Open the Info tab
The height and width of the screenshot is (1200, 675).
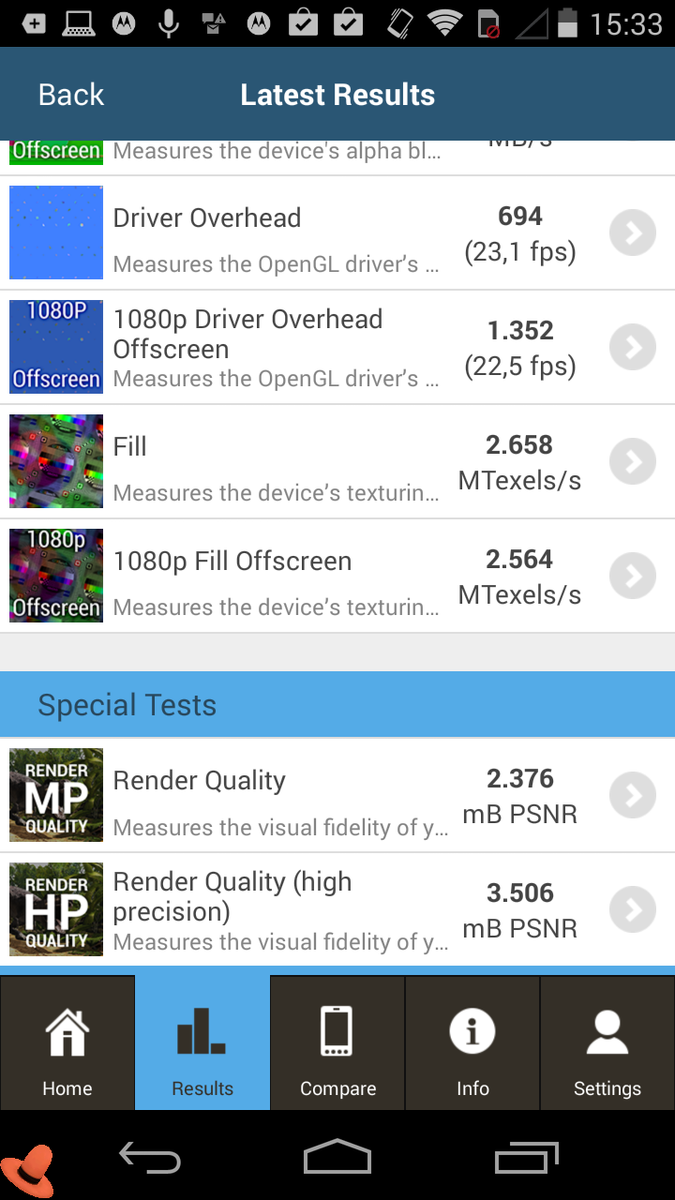[x=473, y=1043]
